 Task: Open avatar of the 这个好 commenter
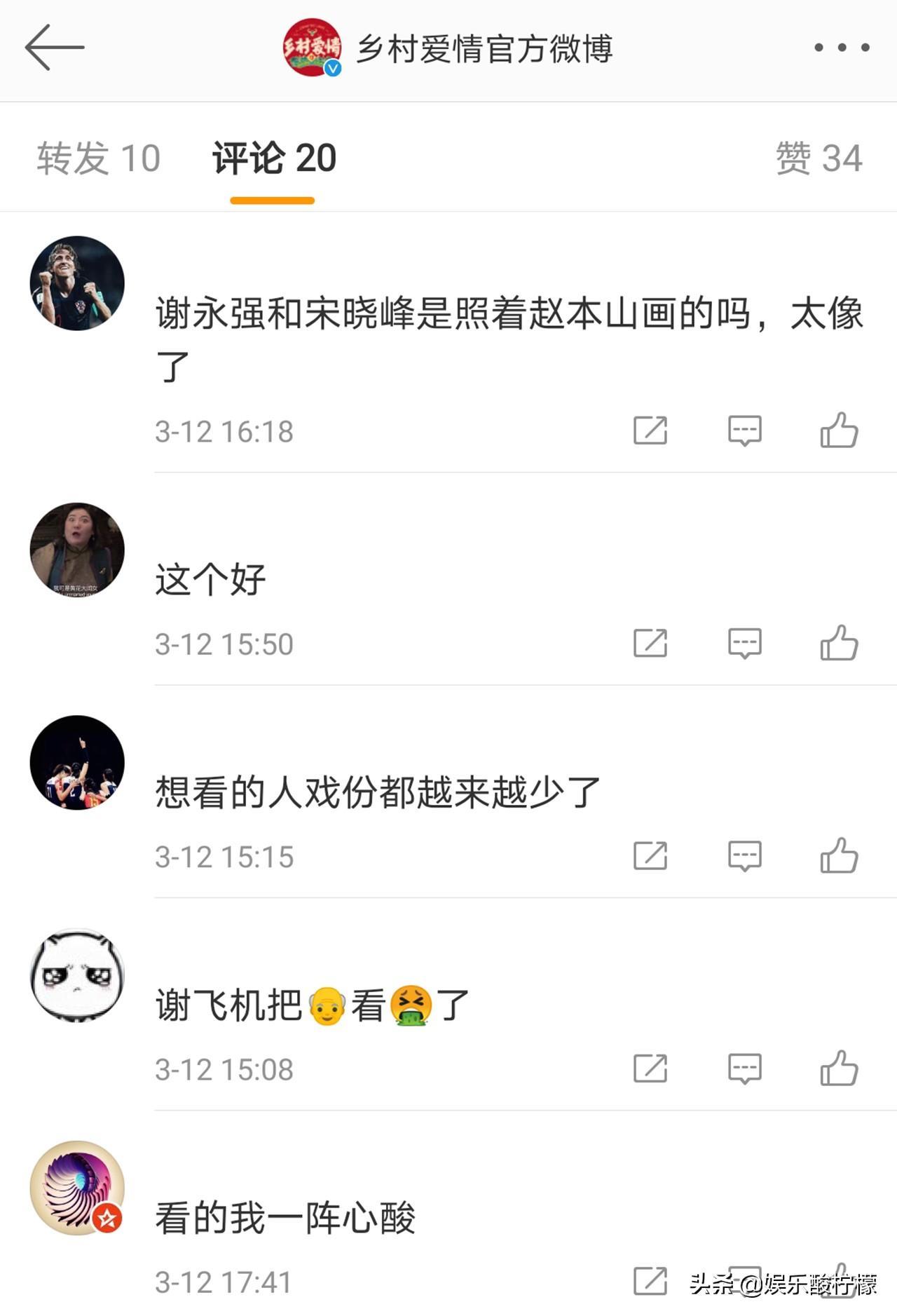77,550
